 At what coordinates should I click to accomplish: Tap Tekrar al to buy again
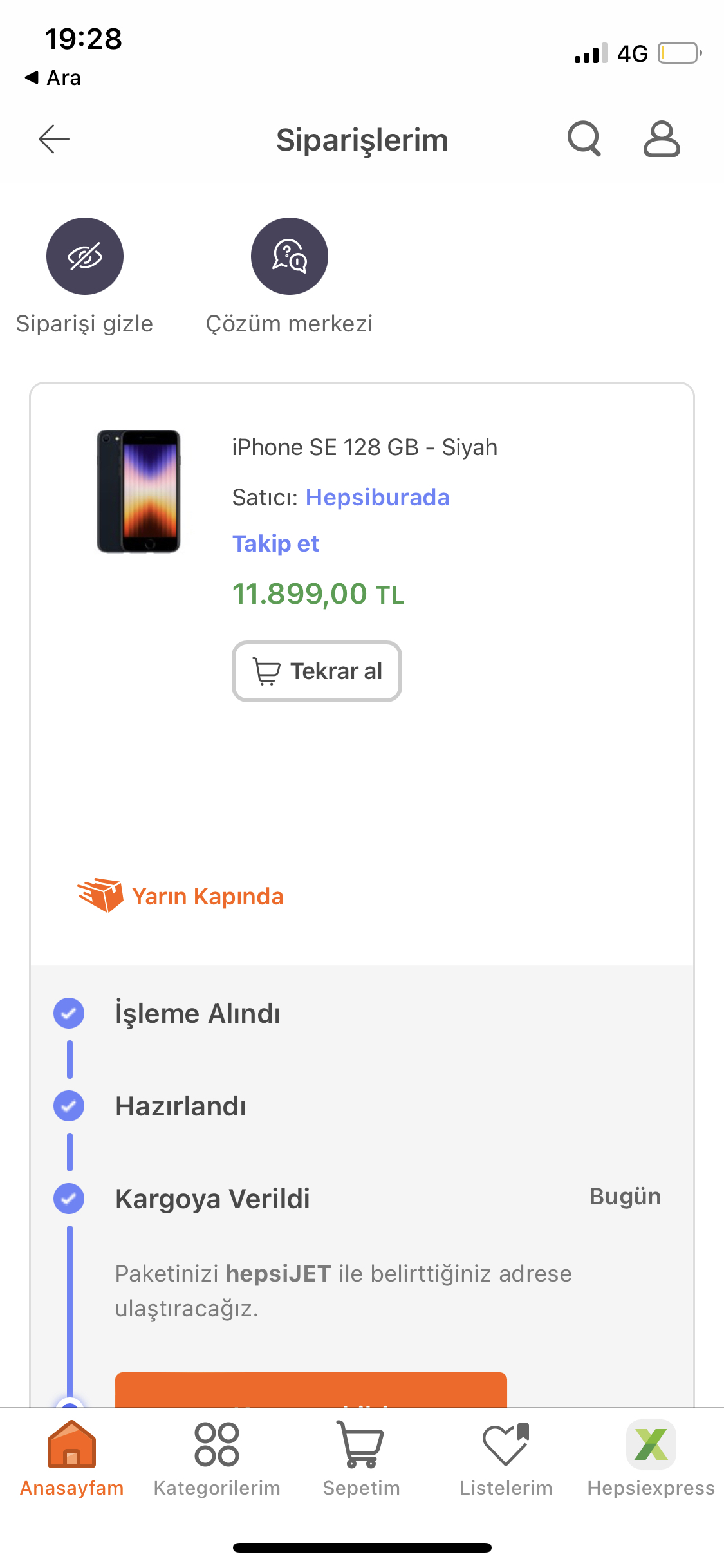point(317,671)
